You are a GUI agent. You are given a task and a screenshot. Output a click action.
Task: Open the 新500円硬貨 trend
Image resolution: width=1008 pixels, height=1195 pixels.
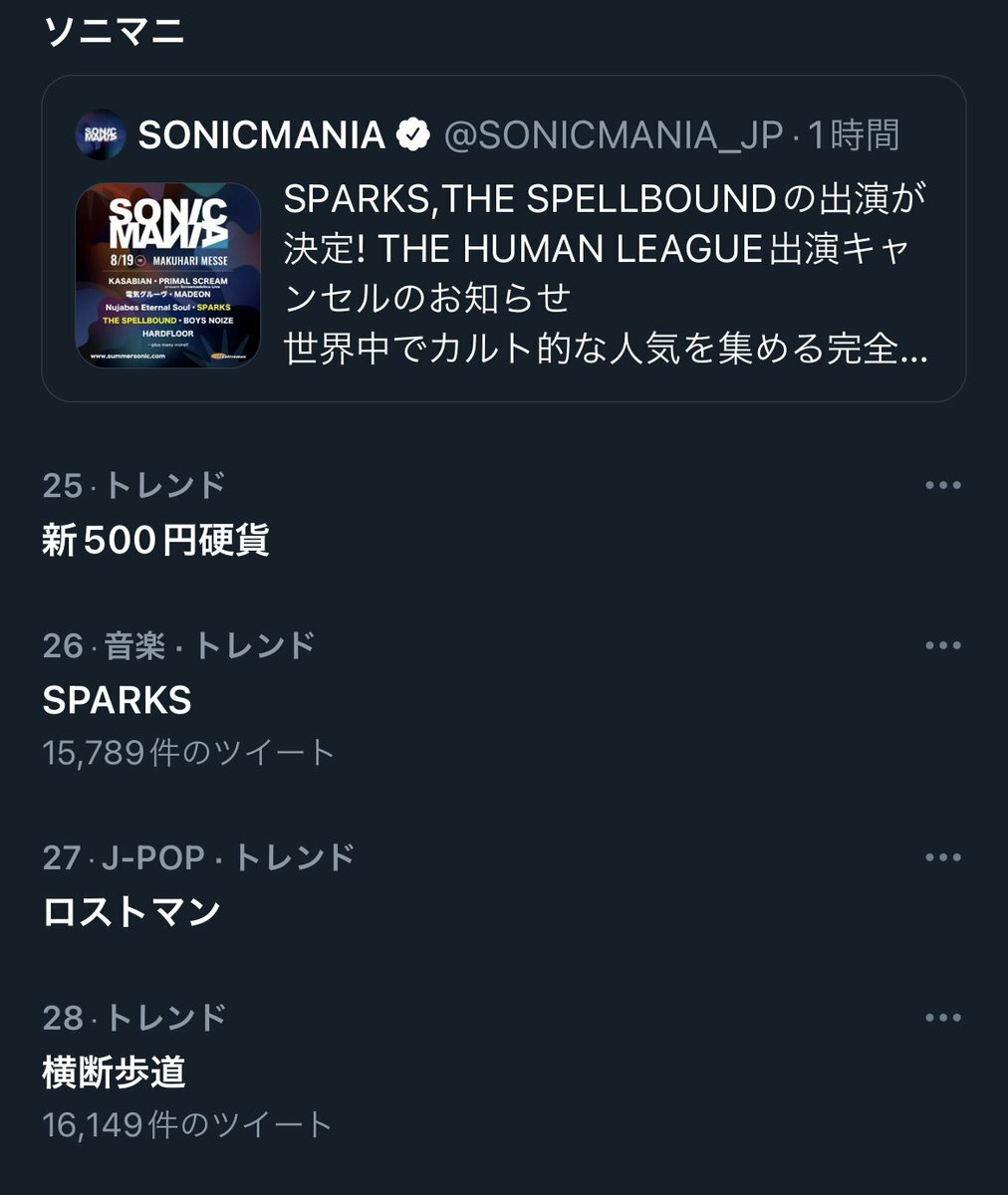pyautogui.click(x=156, y=540)
